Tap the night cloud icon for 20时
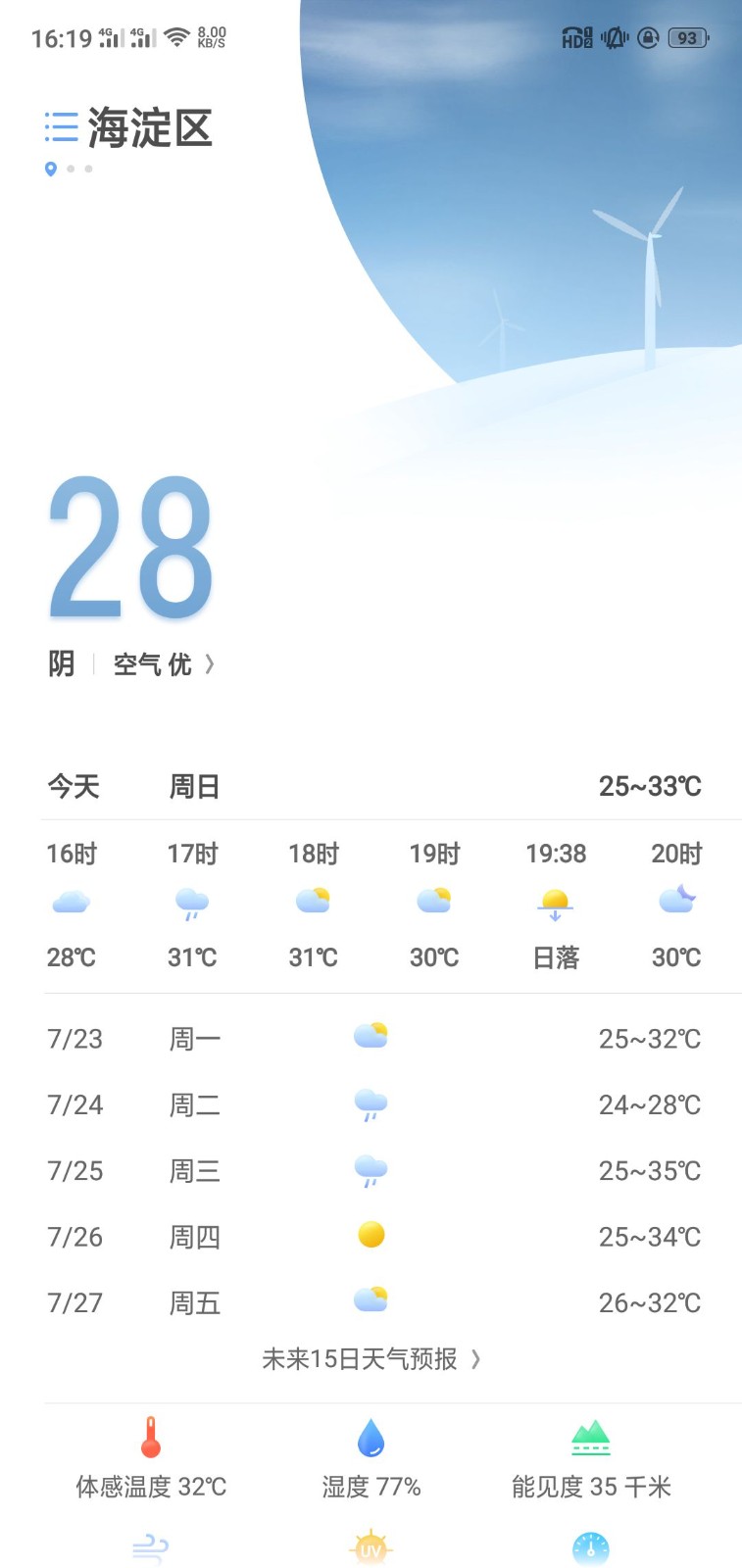Image resolution: width=742 pixels, height=1568 pixels. (x=675, y=899)
